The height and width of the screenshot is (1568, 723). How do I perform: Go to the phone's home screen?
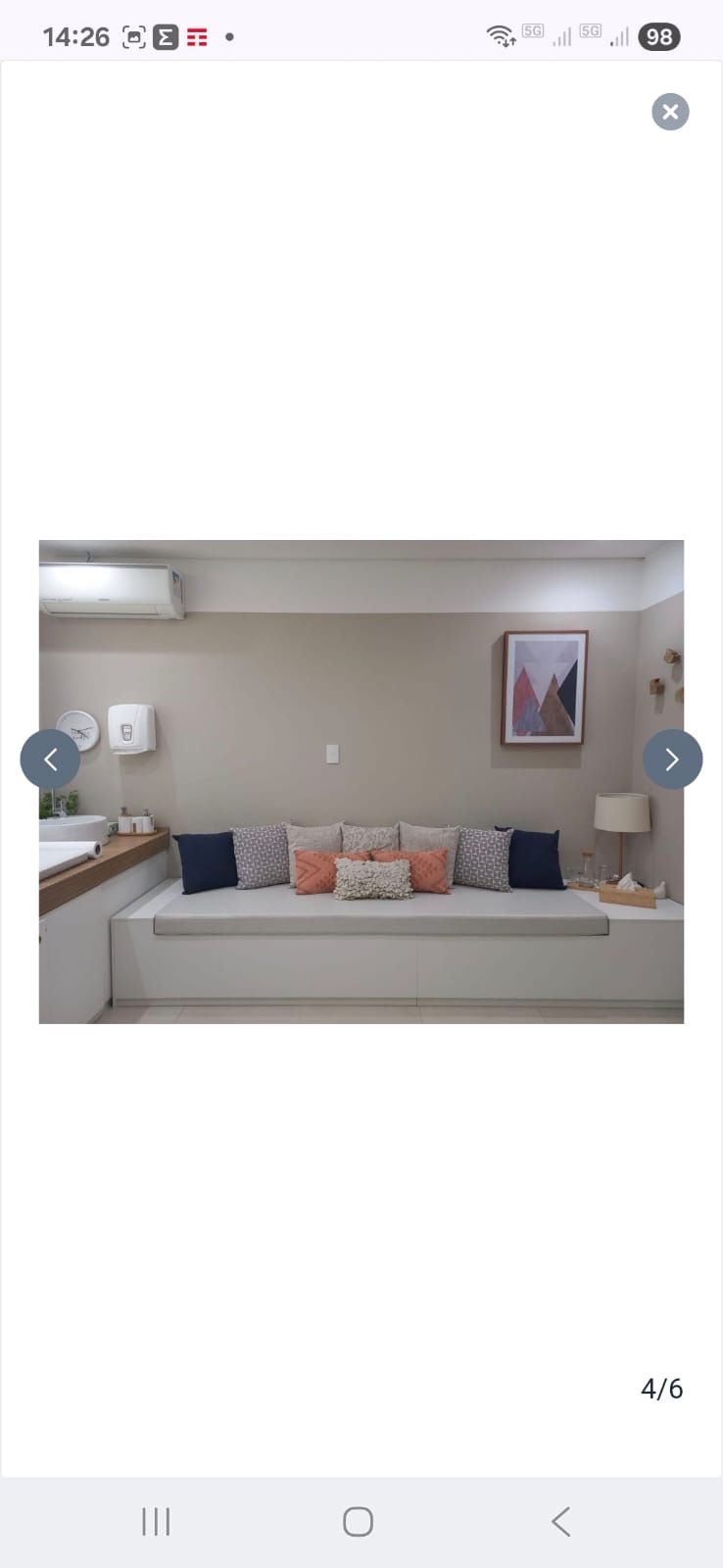pyautogui.click(x=358, y=1522)
